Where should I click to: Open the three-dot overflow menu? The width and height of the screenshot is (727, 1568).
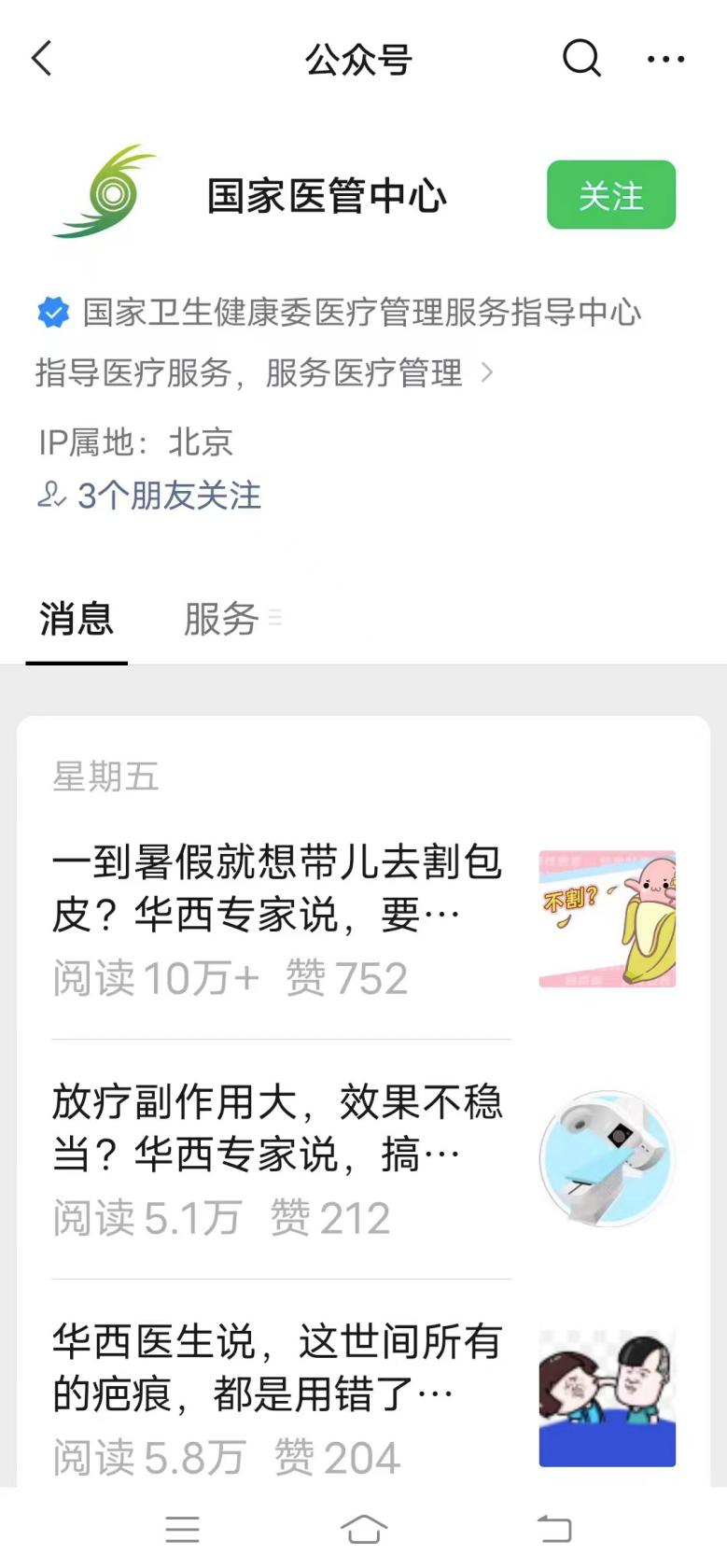point(665,59)
